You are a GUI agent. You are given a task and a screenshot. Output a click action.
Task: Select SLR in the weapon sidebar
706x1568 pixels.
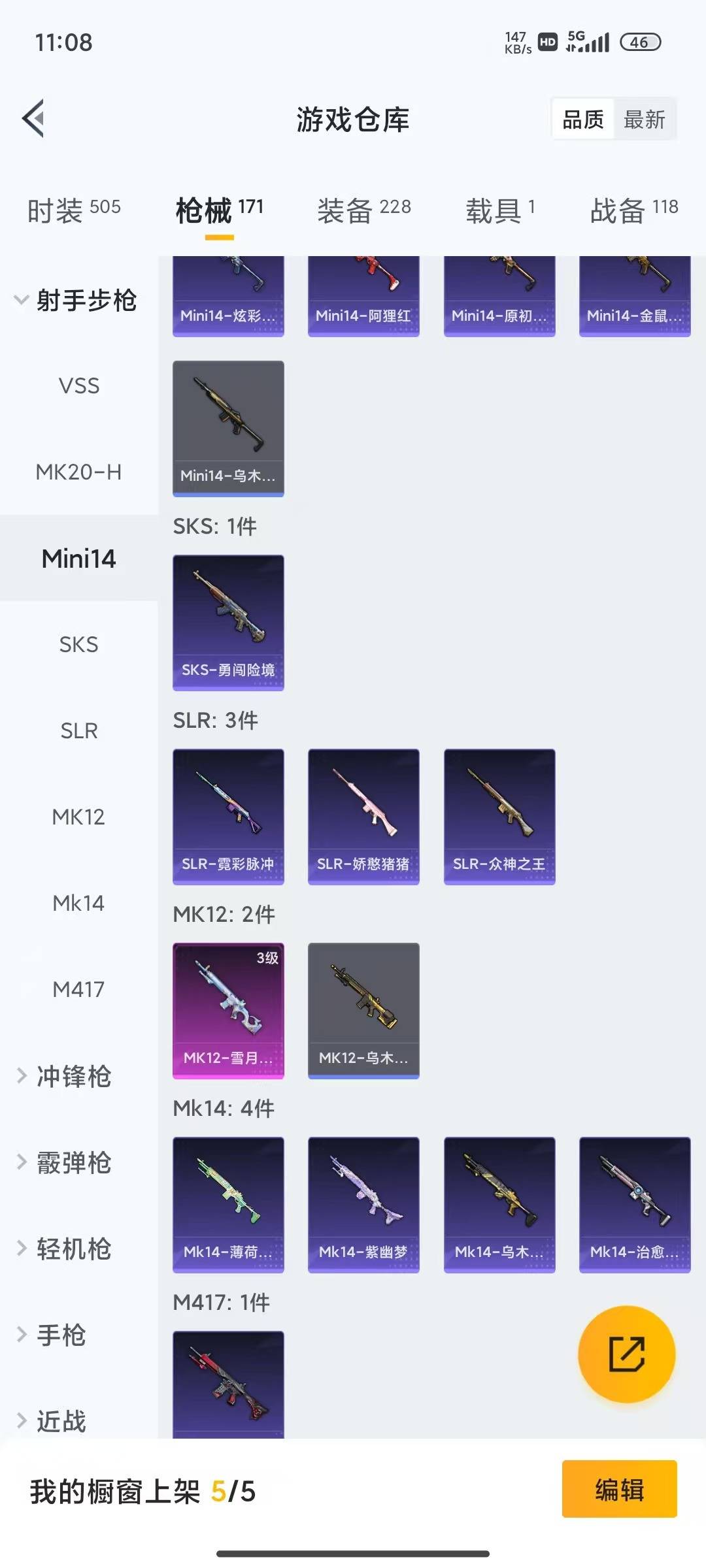[78, 730]
